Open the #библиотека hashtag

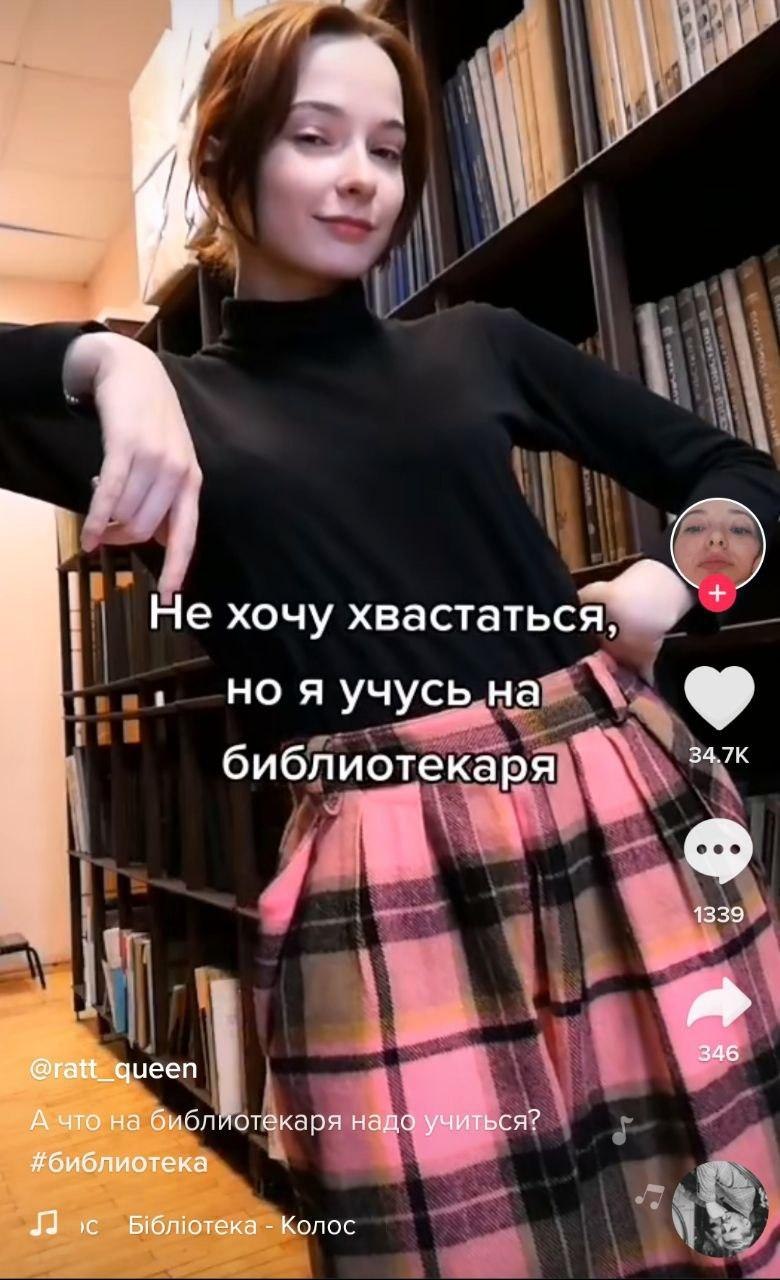[119, 1162]
